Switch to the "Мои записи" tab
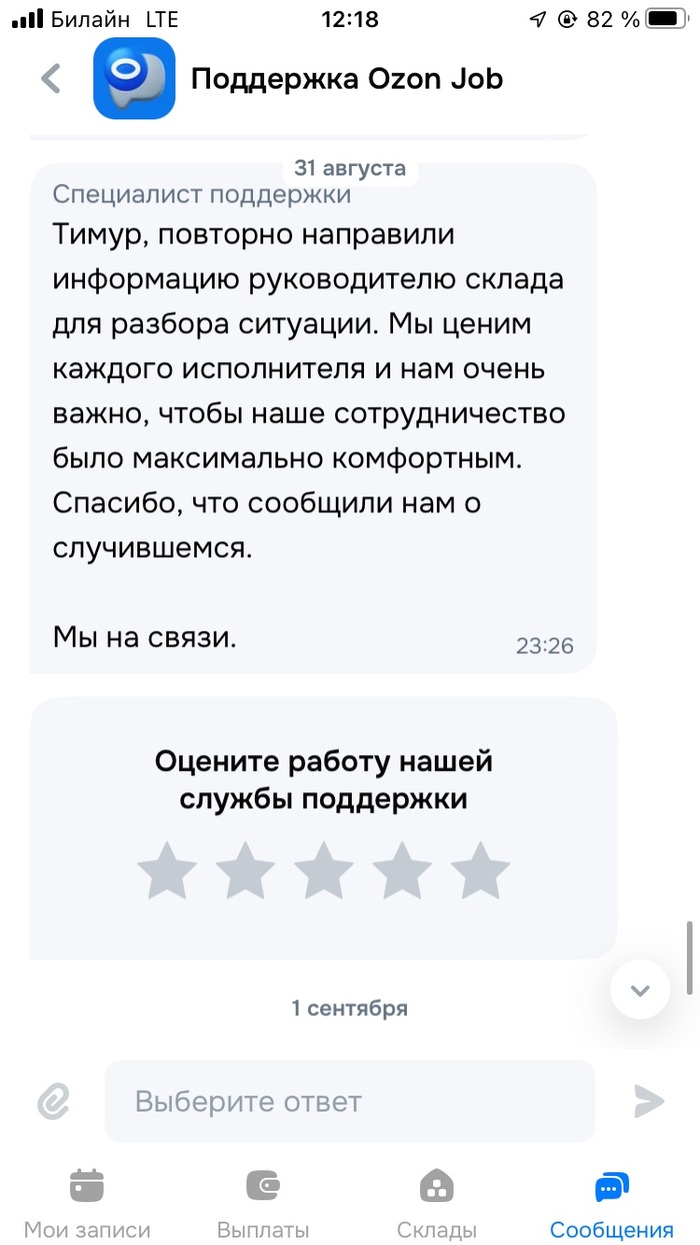Image resolution: width=700 pixels, height=1245 pixels. coord(87,1203)
